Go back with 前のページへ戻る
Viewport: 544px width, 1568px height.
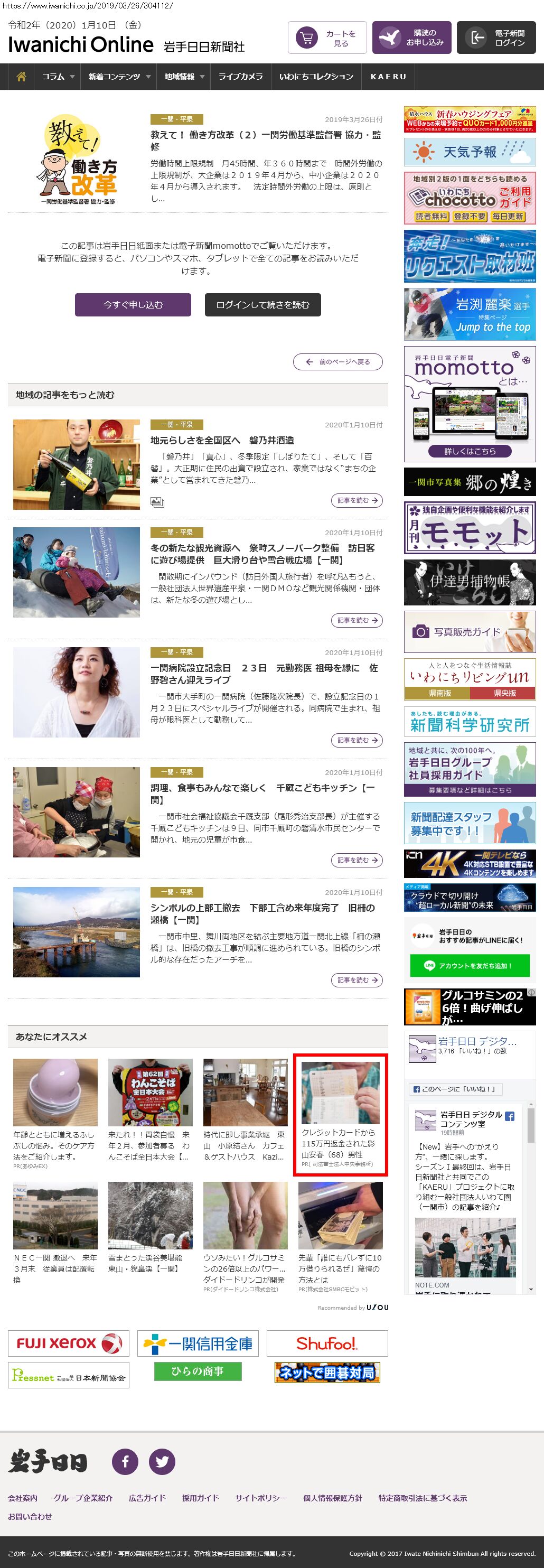pos(337,361)
